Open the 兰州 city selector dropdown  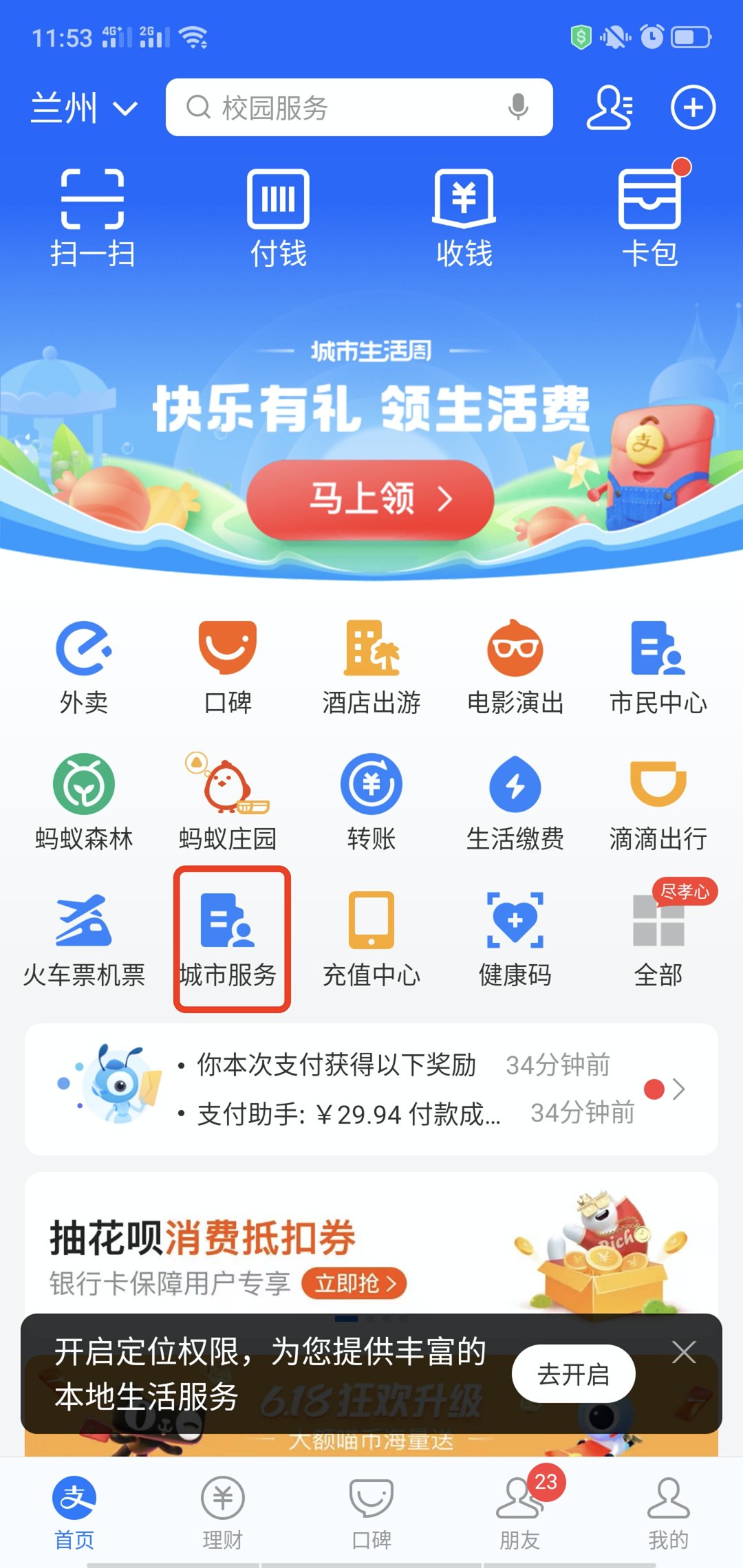[84, 109]
